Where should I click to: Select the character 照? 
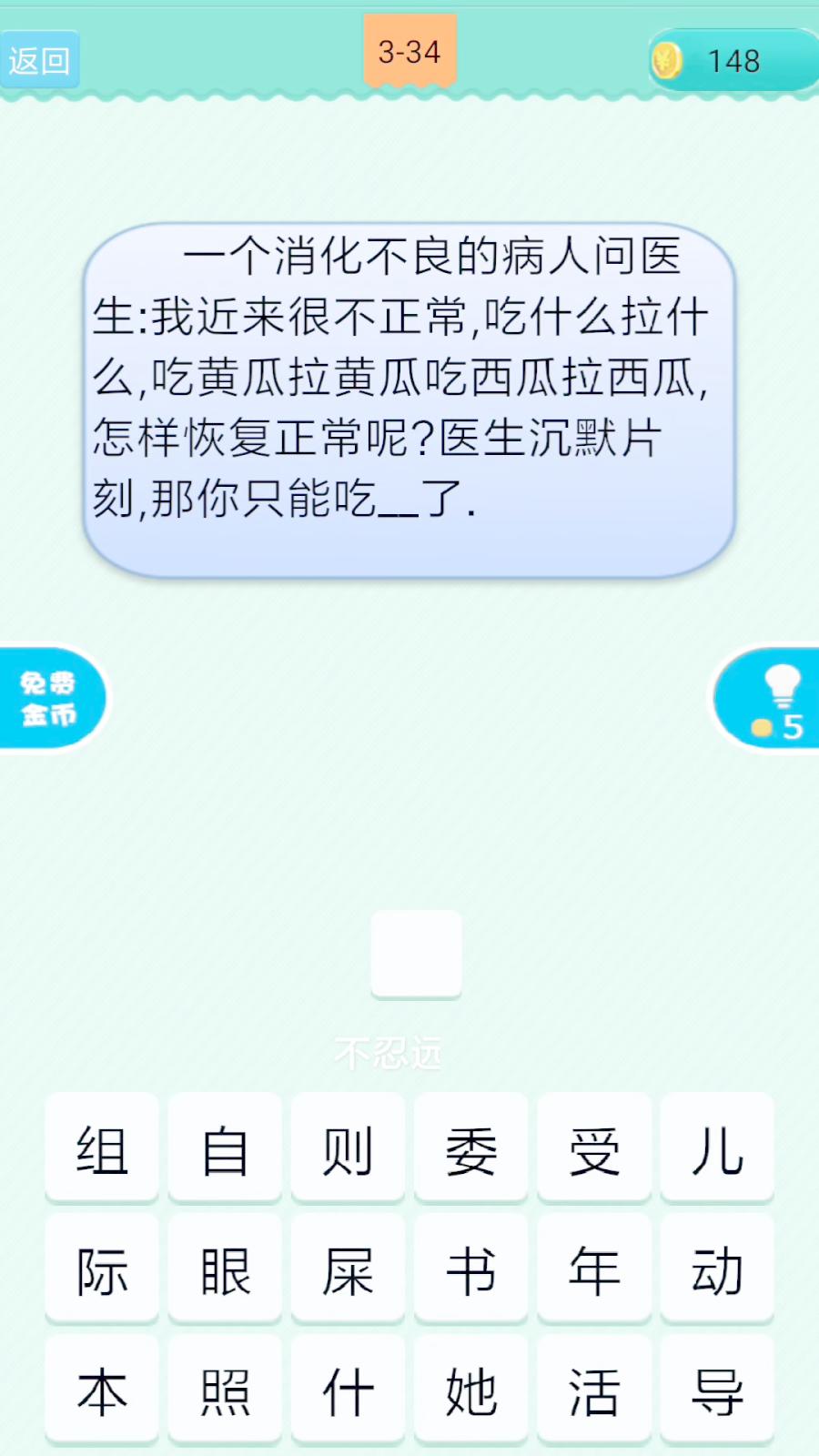(x=225, y=1390)
